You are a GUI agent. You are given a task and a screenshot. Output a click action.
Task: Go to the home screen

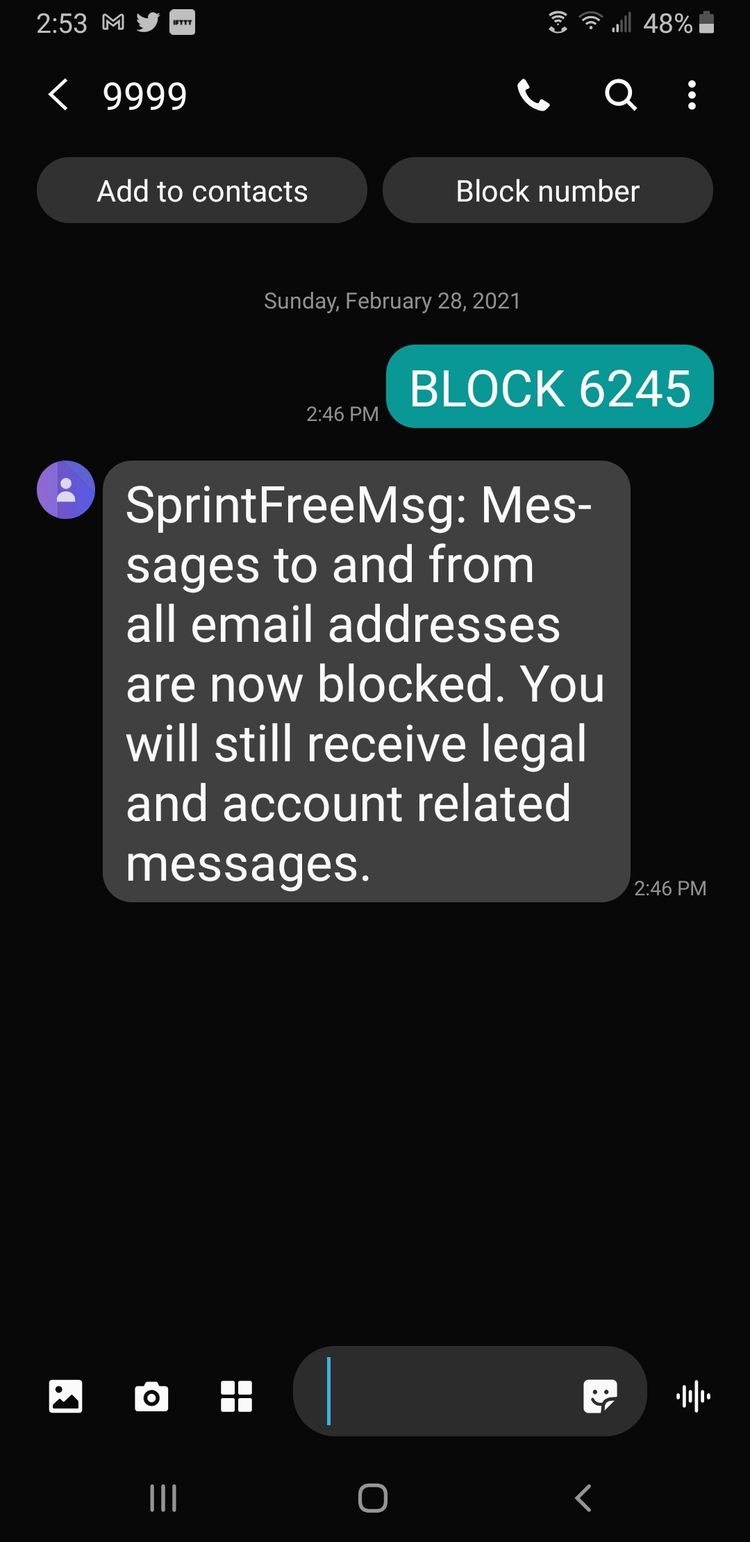tap(373, 1497)
